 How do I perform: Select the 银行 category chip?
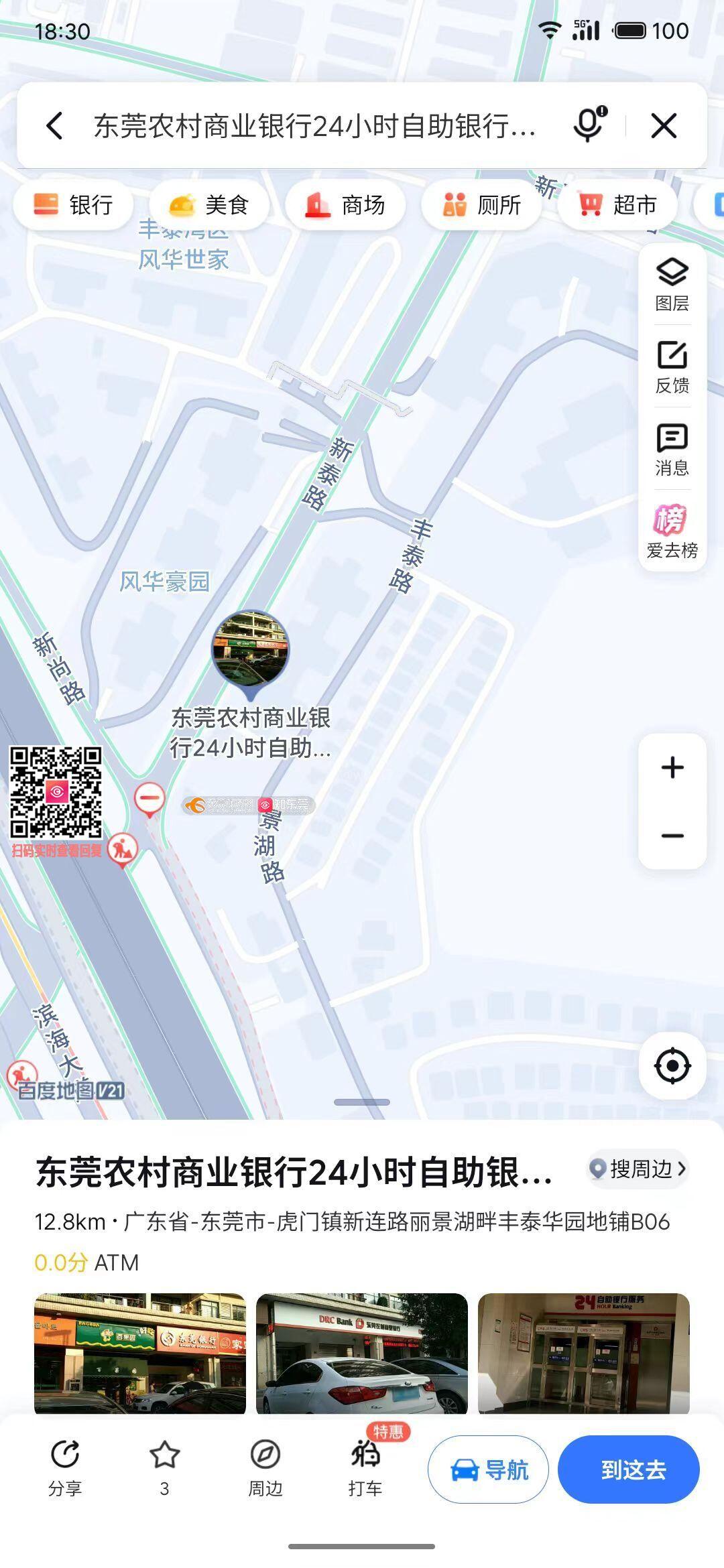pos(74,205)
